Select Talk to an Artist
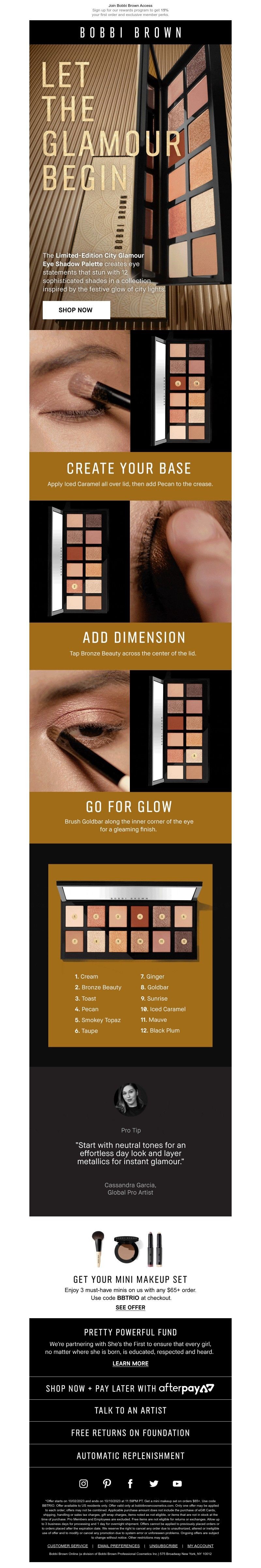 tap(130, 1410)
